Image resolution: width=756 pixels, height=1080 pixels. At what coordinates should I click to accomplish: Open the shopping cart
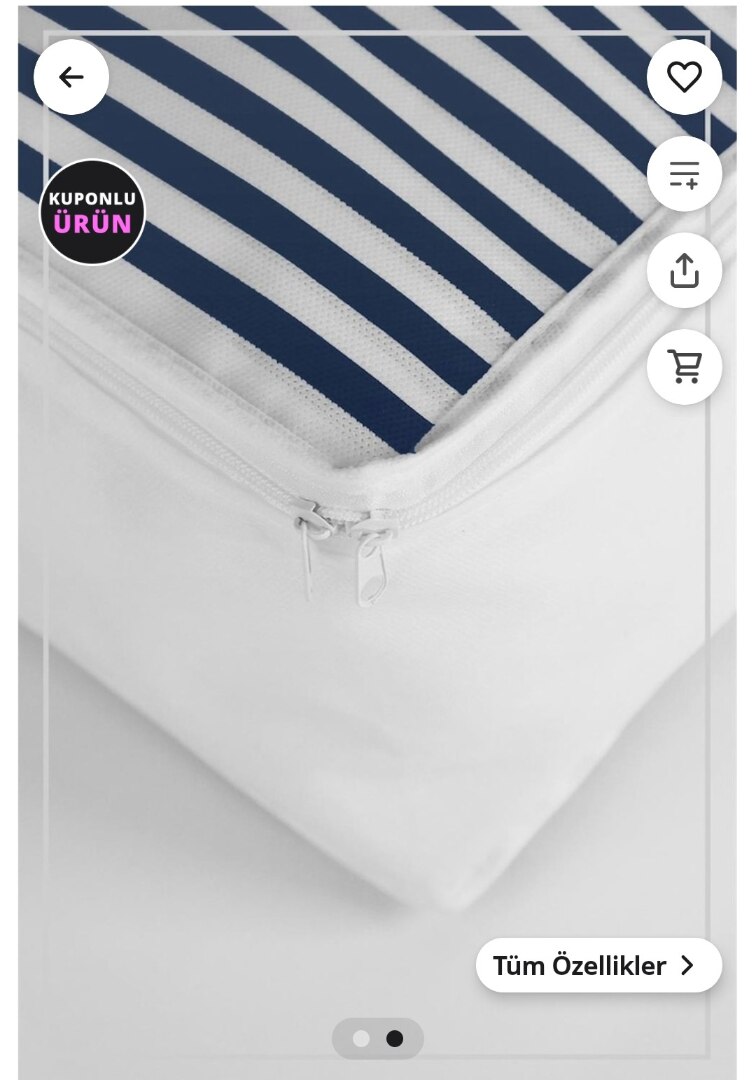click(684, 367)
